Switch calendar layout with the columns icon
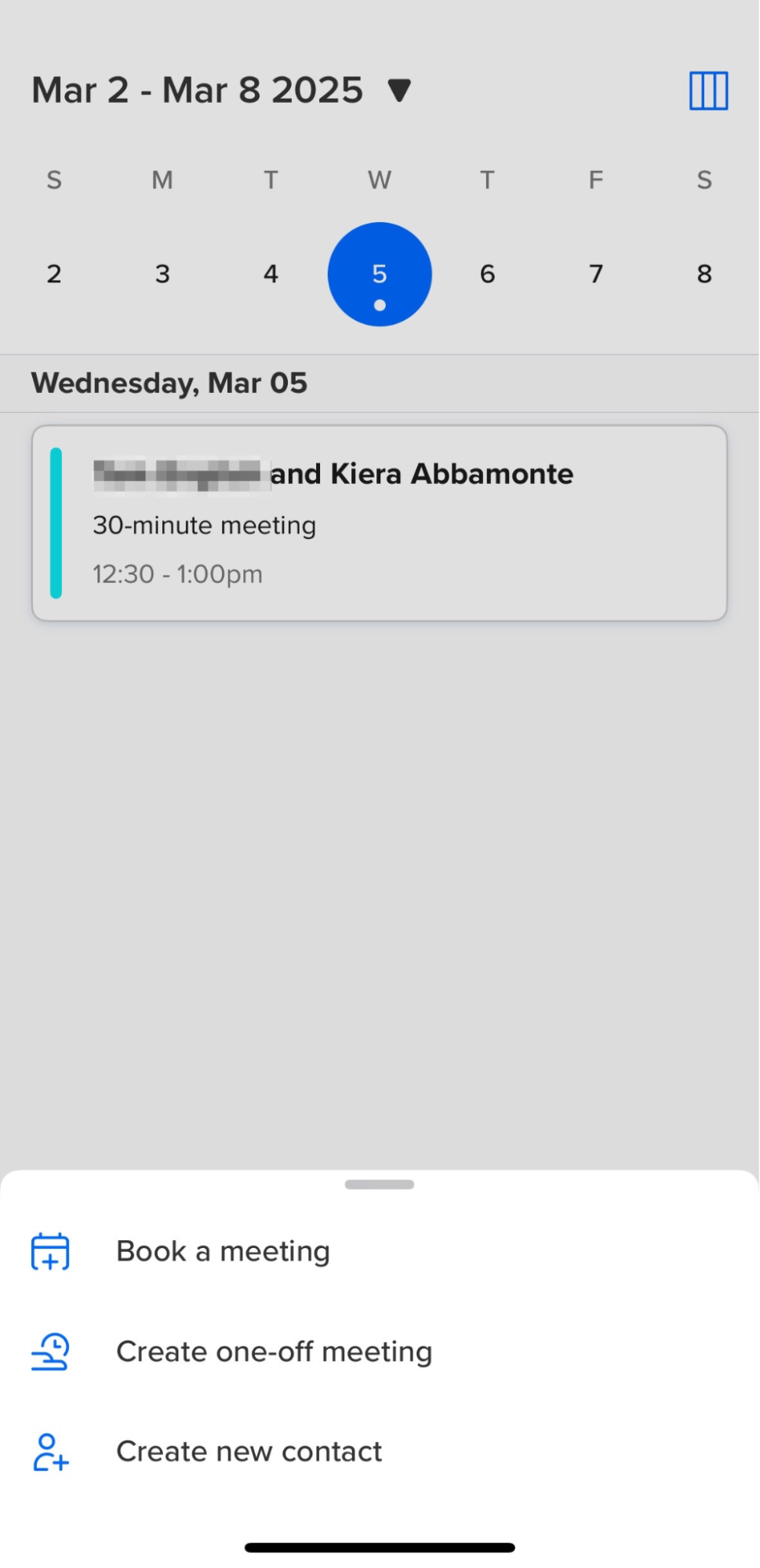 point(708,91)
